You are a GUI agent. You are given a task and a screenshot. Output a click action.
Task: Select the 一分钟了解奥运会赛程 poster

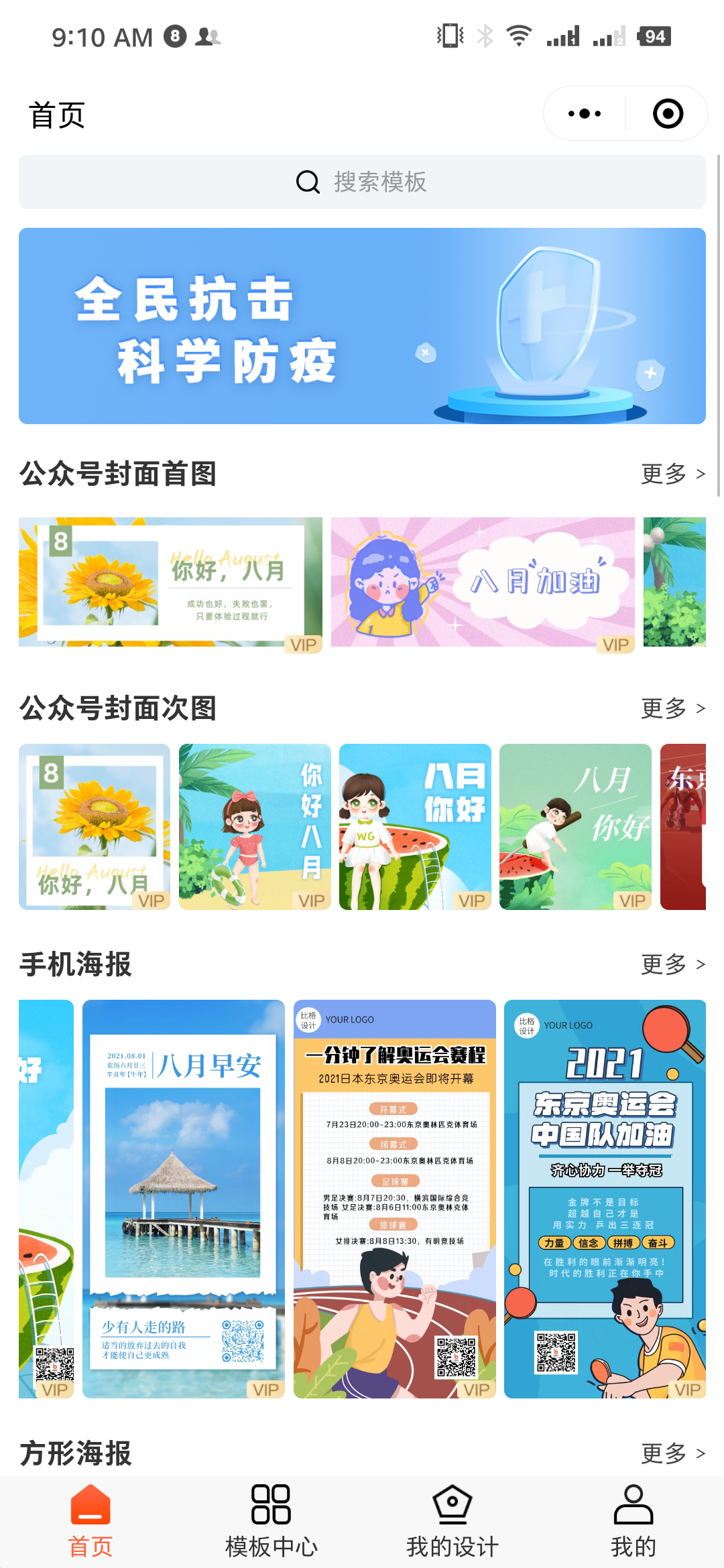coord(395,1198)
